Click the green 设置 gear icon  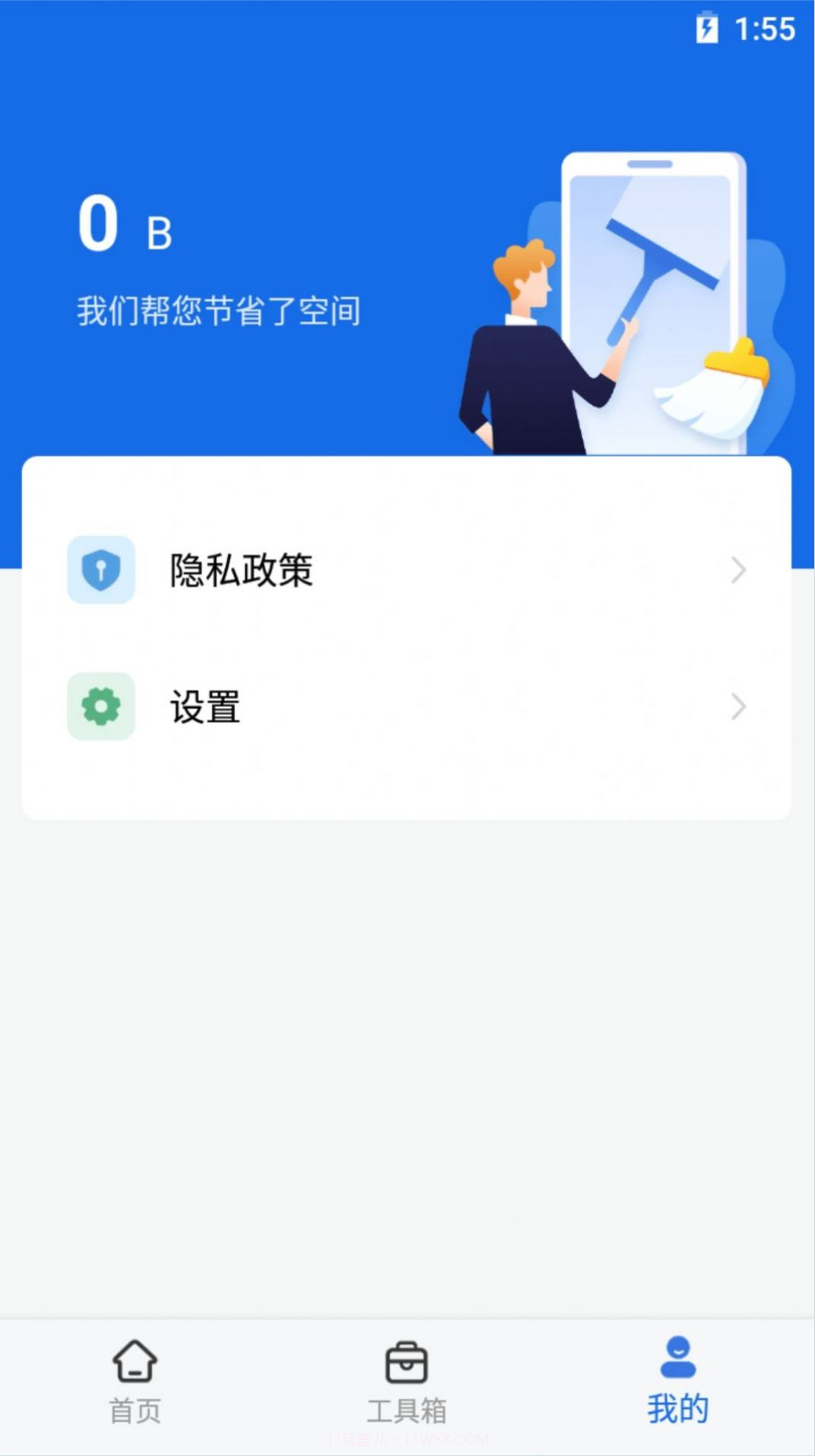pos(101,707)
